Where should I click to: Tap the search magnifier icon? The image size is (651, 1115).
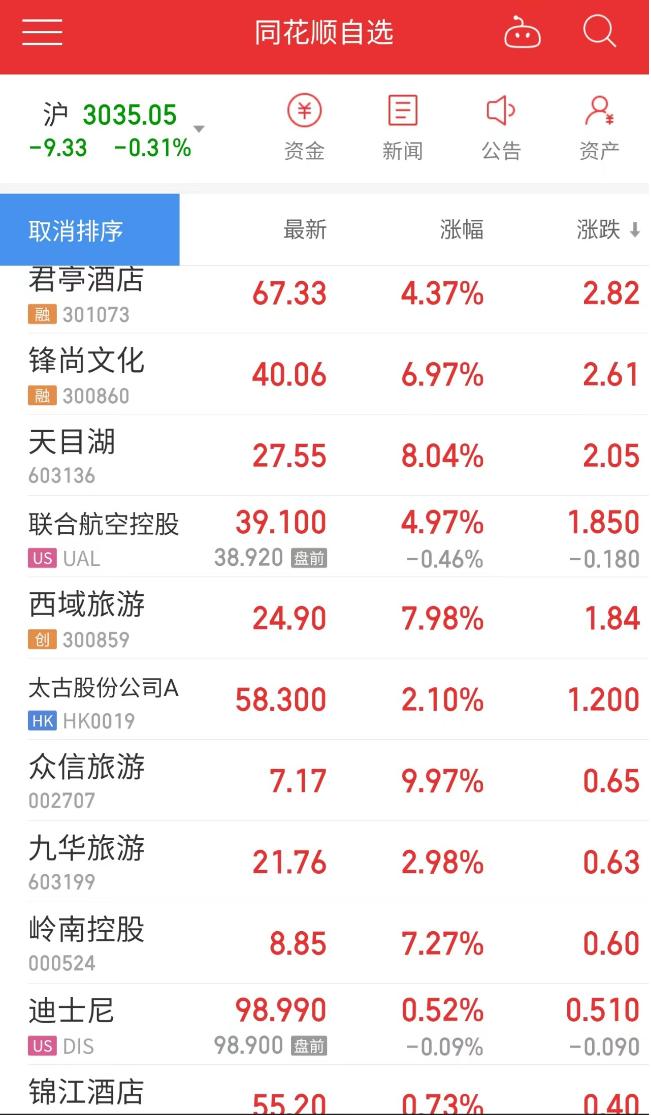point(599,32)
